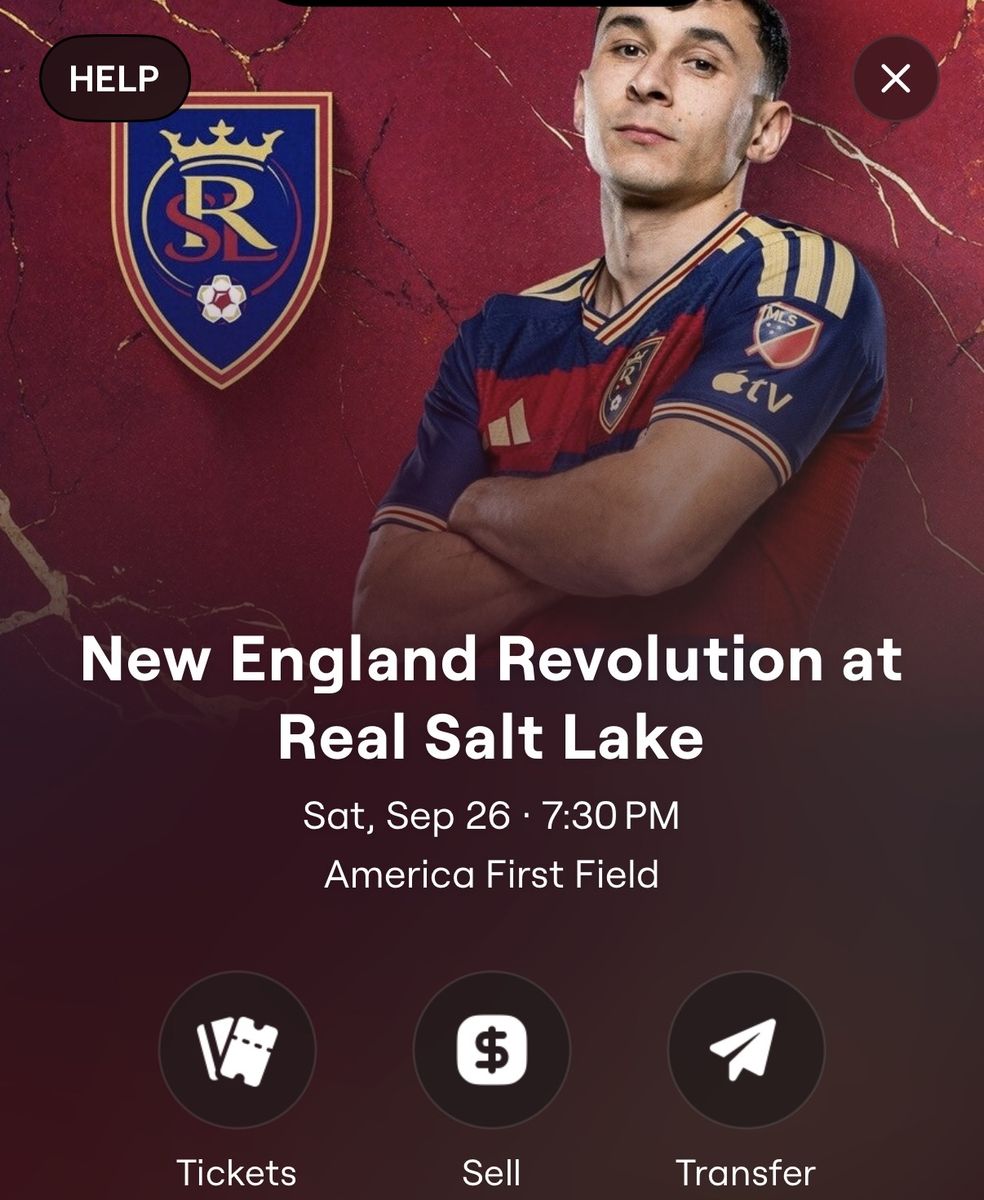Open the HELP button

pos(115,78)
